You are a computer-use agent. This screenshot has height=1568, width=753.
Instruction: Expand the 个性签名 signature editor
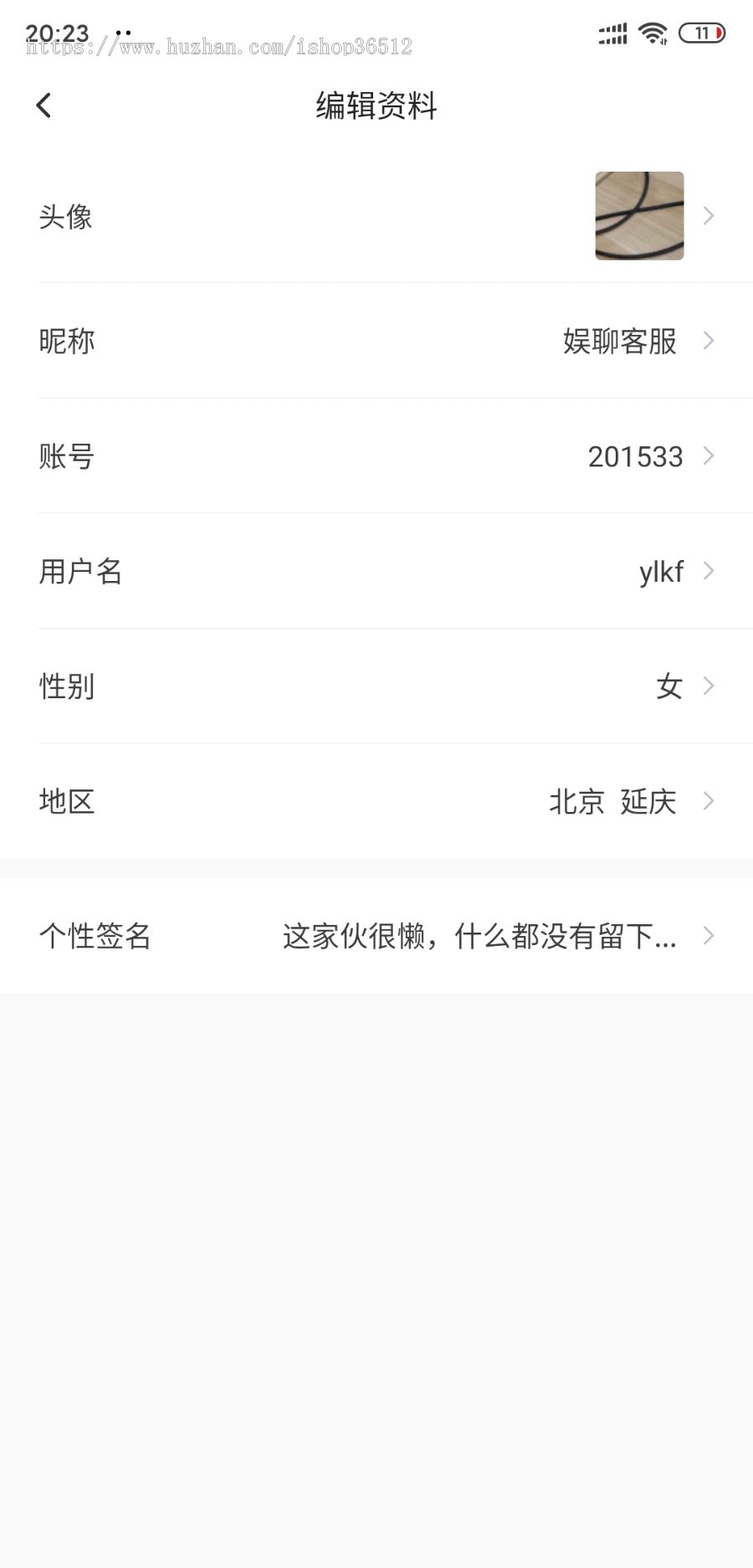click(709, 936)
